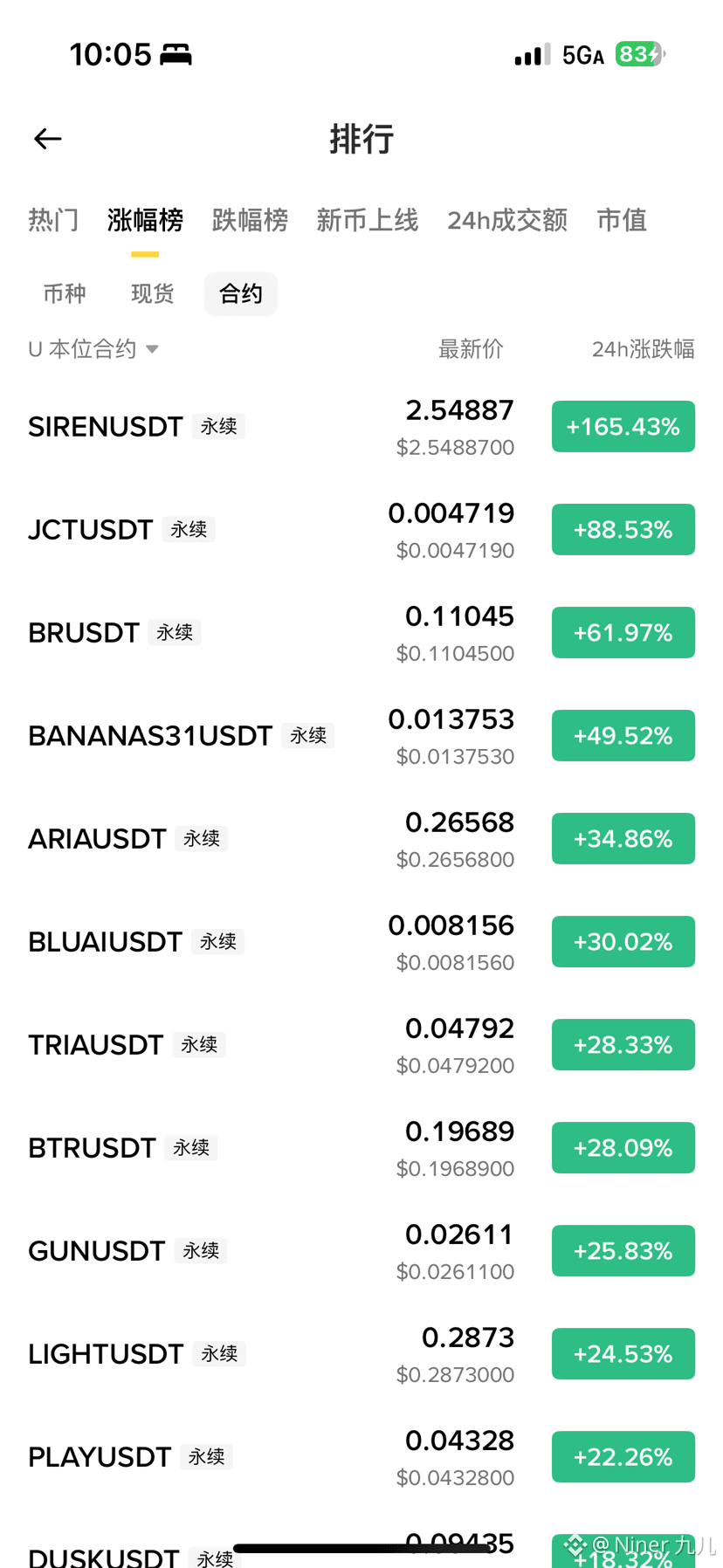Switch to the 跌幅榜 tab
723x1568 pixels.
click(x=250, y=220)
